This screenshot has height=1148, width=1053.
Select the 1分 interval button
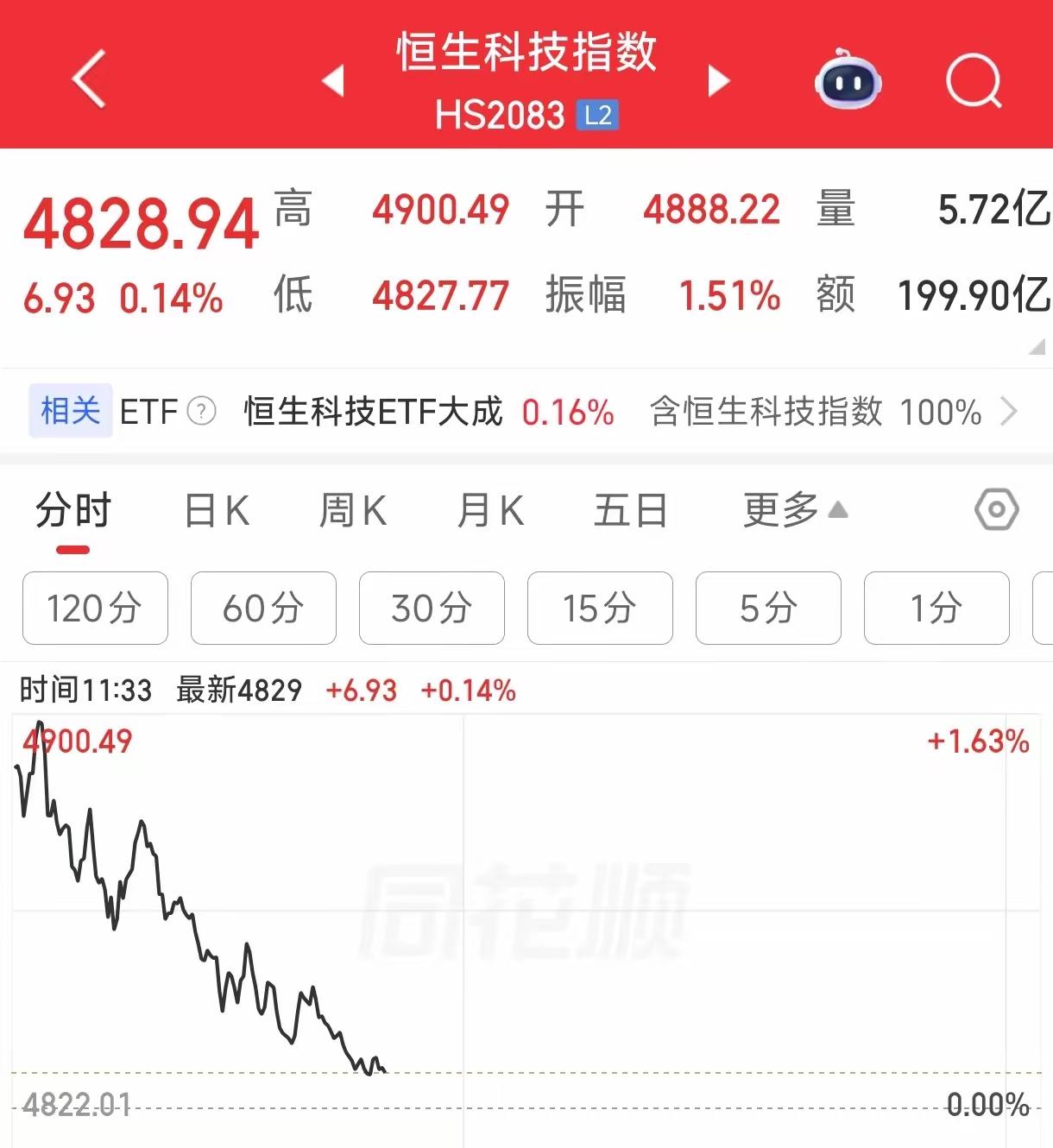[x=936, y=609]
